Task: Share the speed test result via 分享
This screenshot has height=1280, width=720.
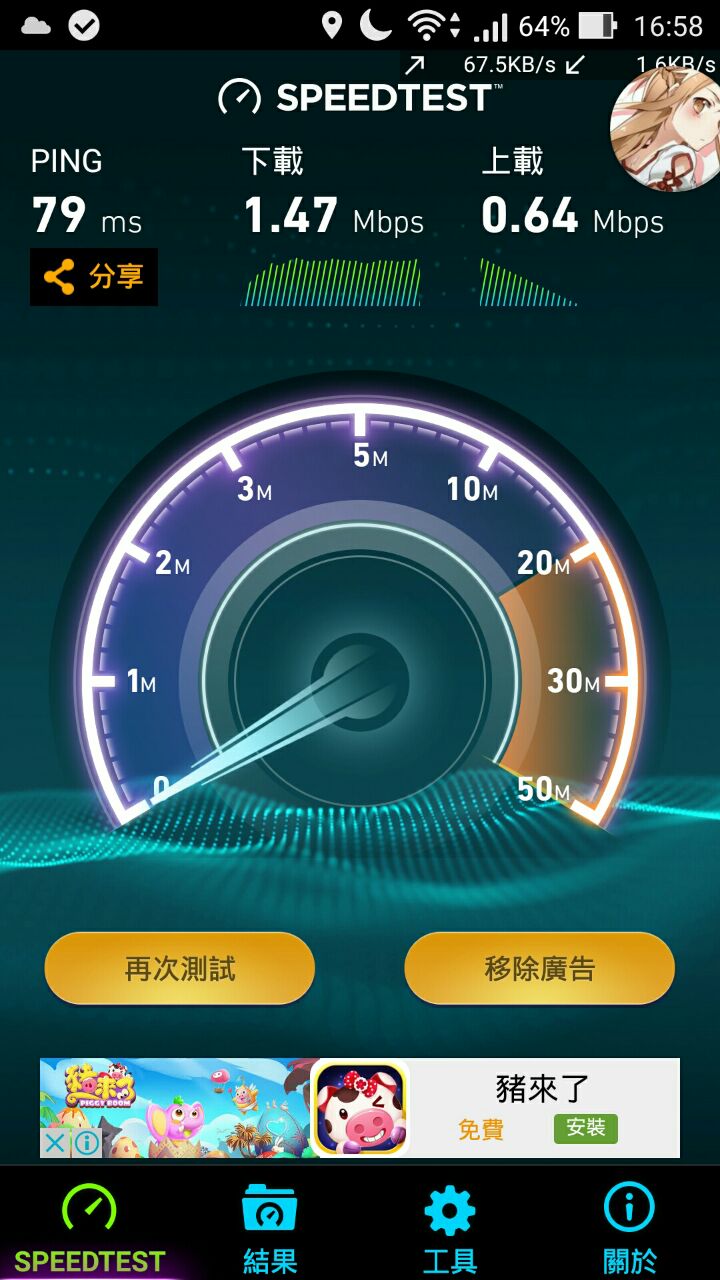Action: click(94, 277)
